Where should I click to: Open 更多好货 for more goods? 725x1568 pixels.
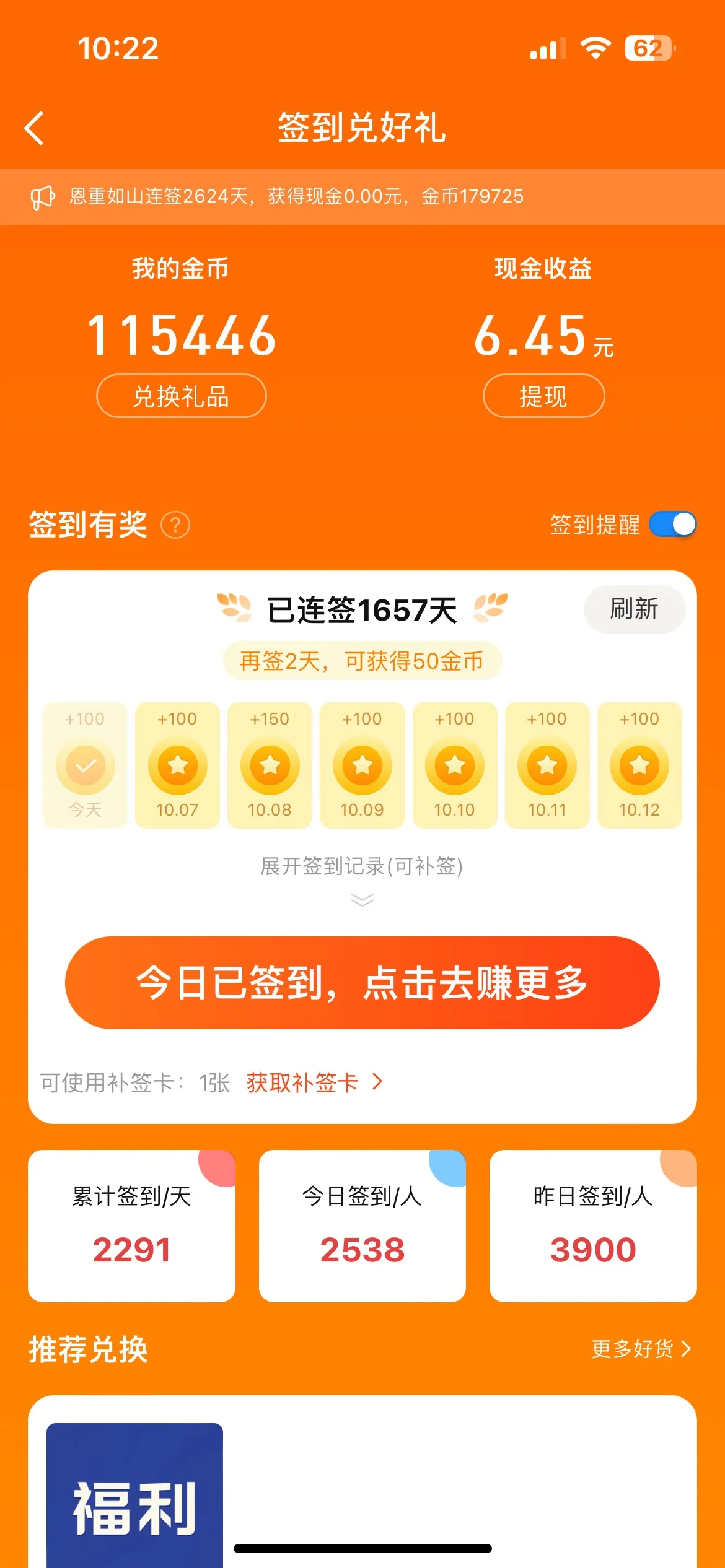tap(641, 1349)
